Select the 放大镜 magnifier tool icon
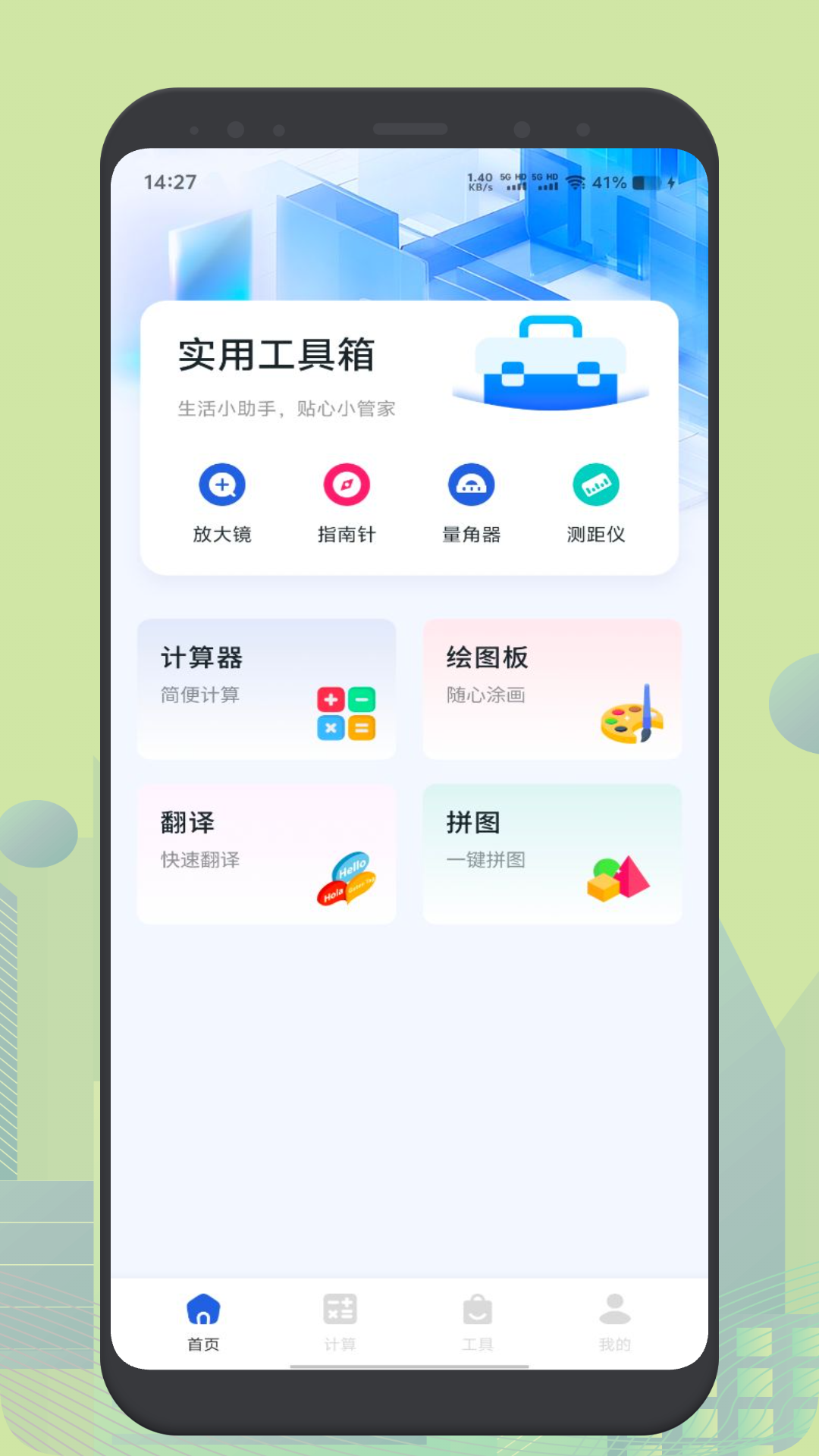Viewport: 819px width, 1456px height. coord(221,485)
